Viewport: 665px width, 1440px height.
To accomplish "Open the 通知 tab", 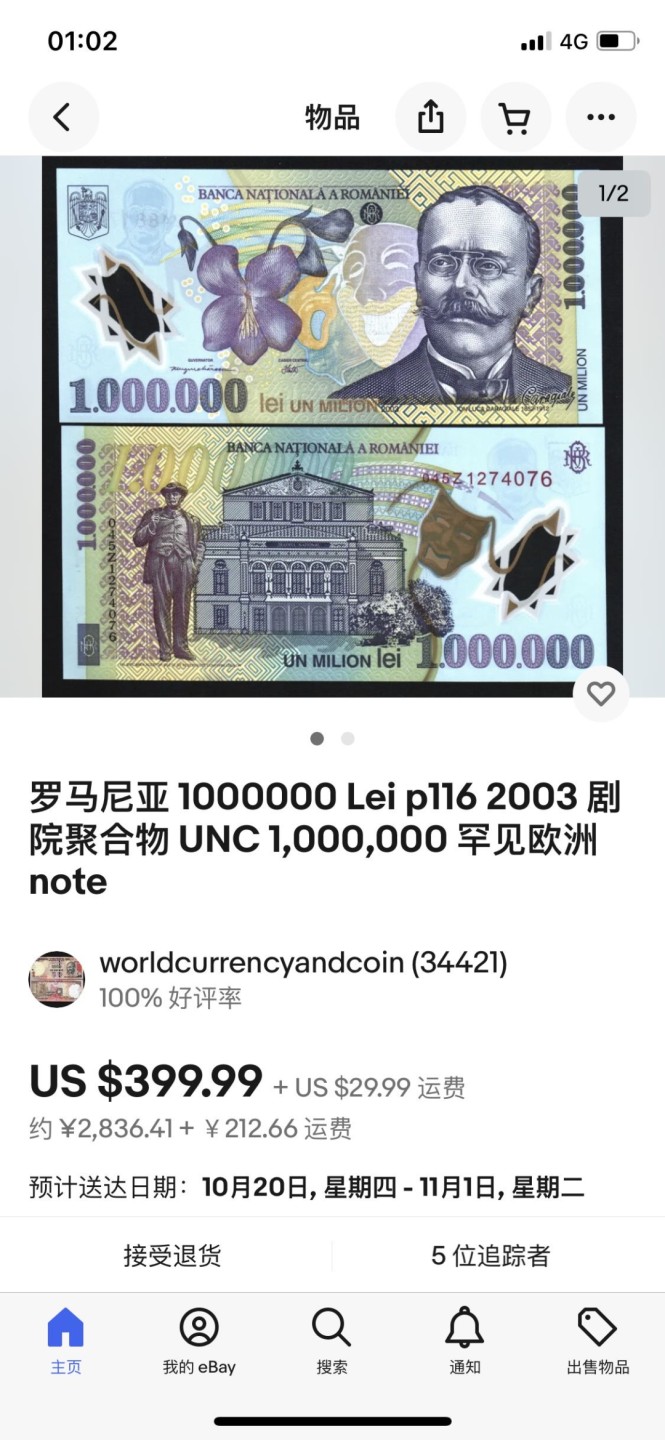I will 465,1341.
